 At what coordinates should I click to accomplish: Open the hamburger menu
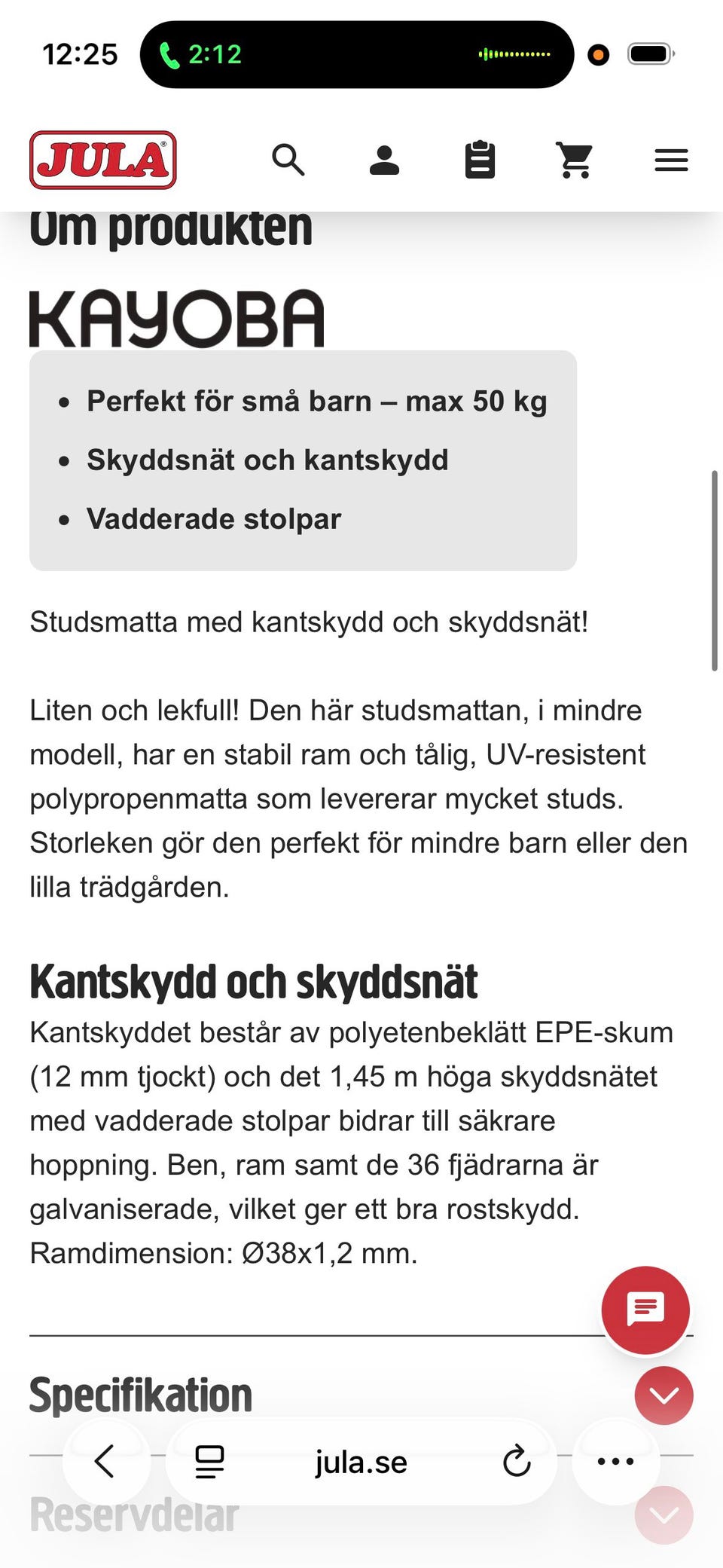[671, 160]
